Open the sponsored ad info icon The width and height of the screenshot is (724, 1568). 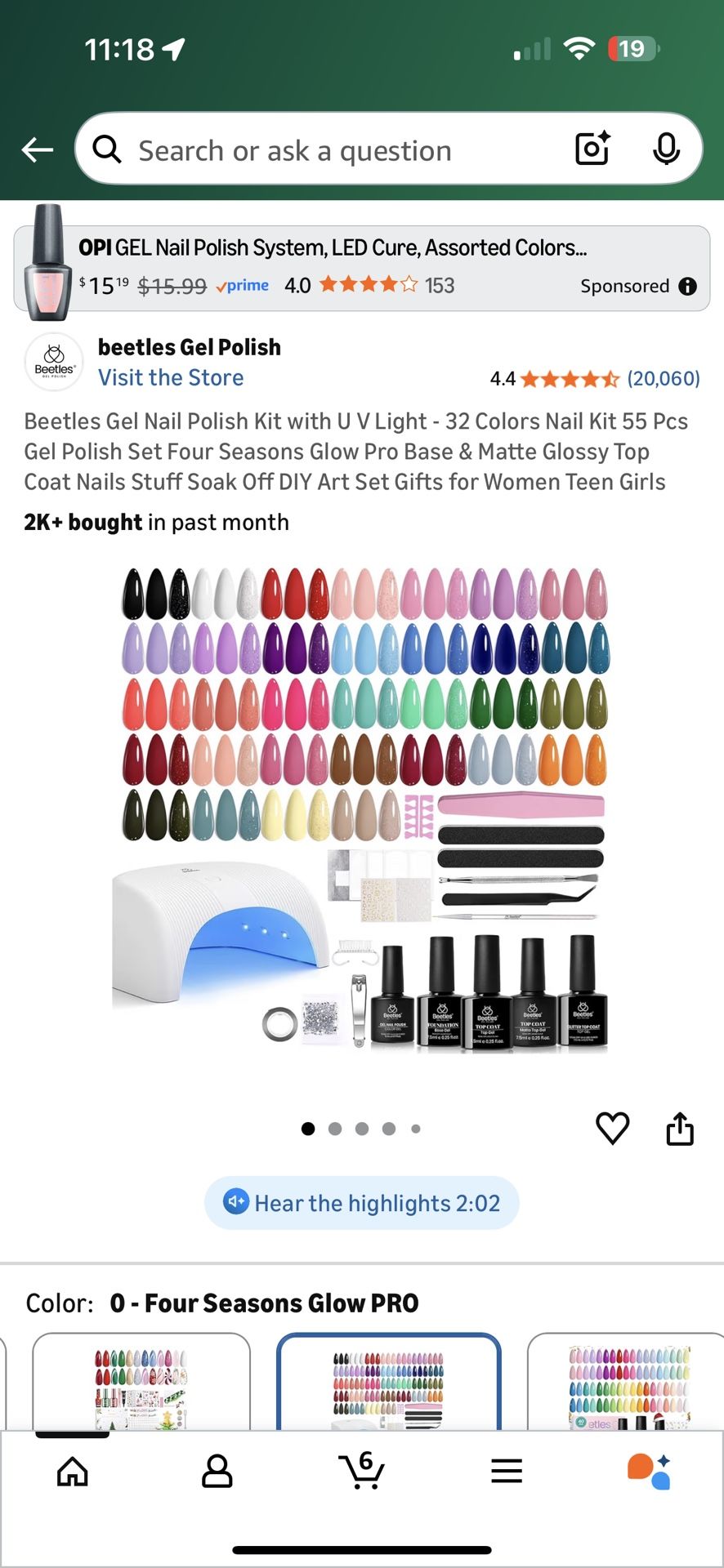click(686, 287)
